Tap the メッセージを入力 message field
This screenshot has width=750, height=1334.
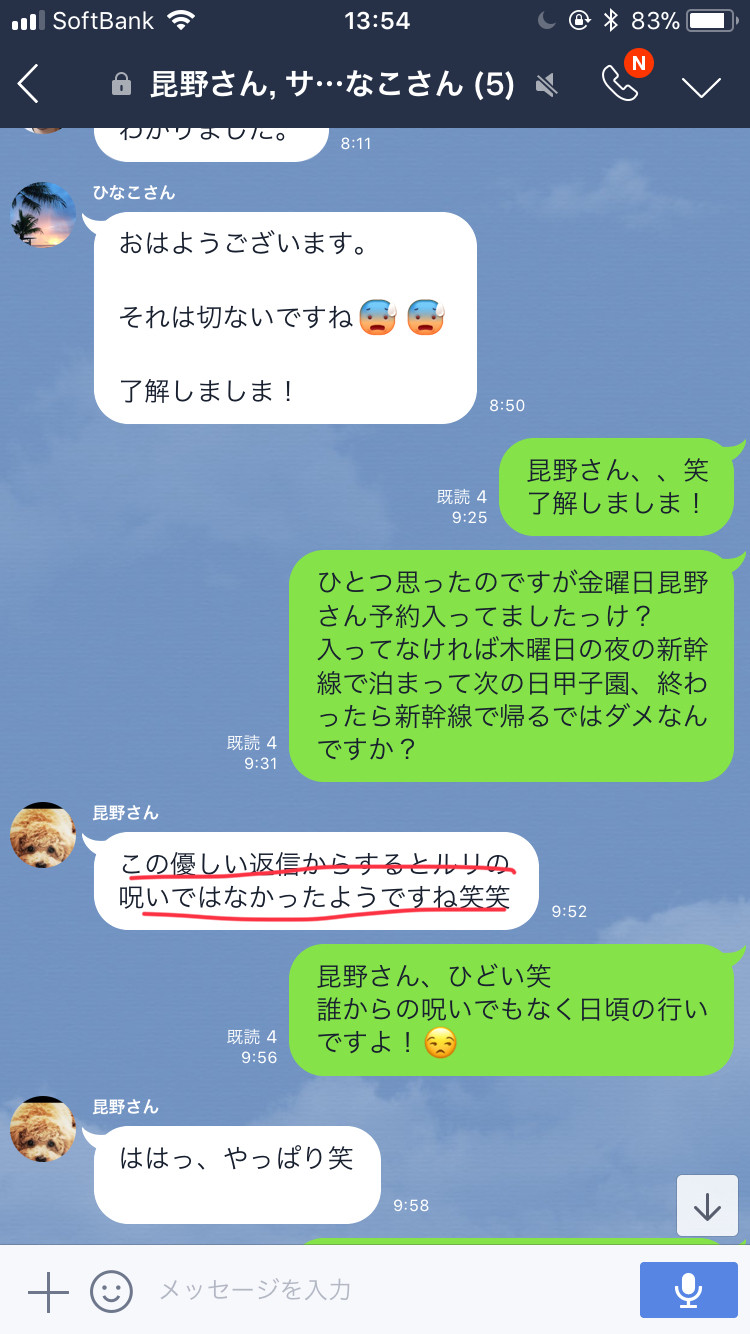click(380, 1290)
